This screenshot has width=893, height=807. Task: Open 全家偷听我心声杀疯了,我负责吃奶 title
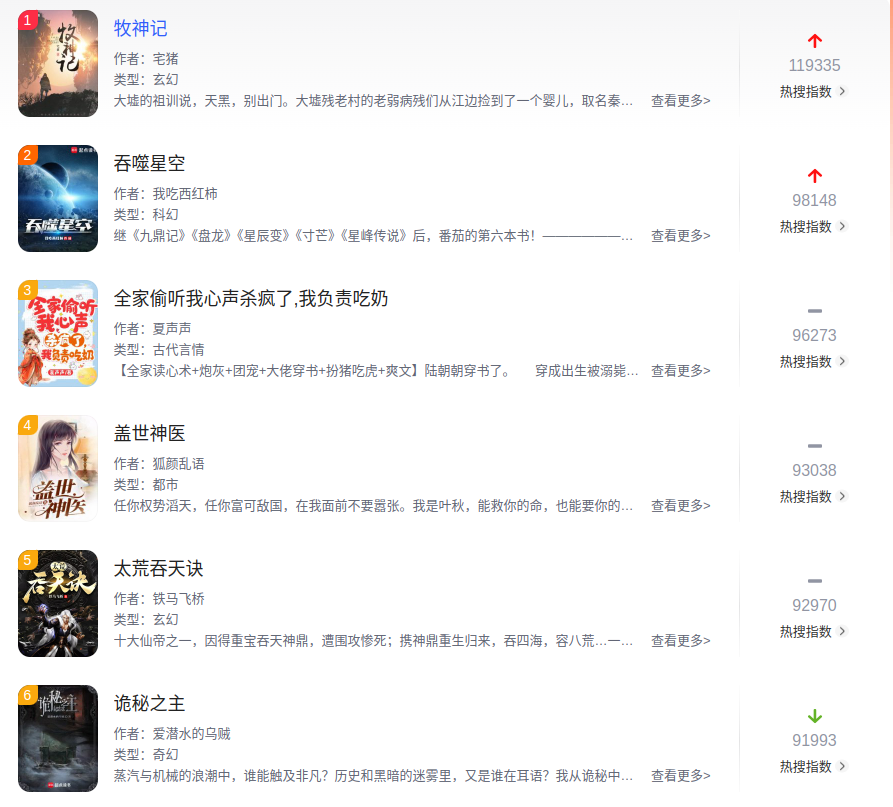251,298
